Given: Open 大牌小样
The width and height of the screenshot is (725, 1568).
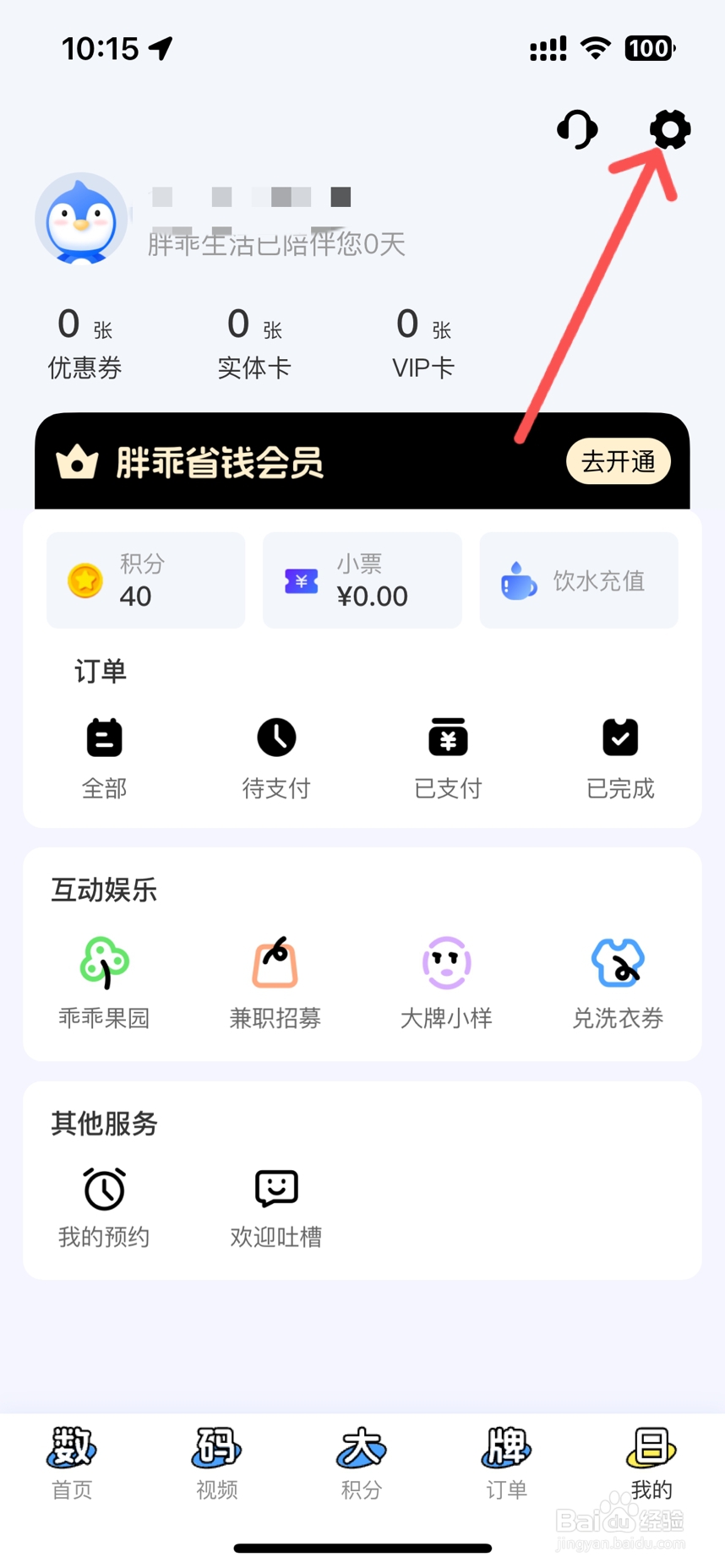Looking at the screenshot, I should 446,983.
